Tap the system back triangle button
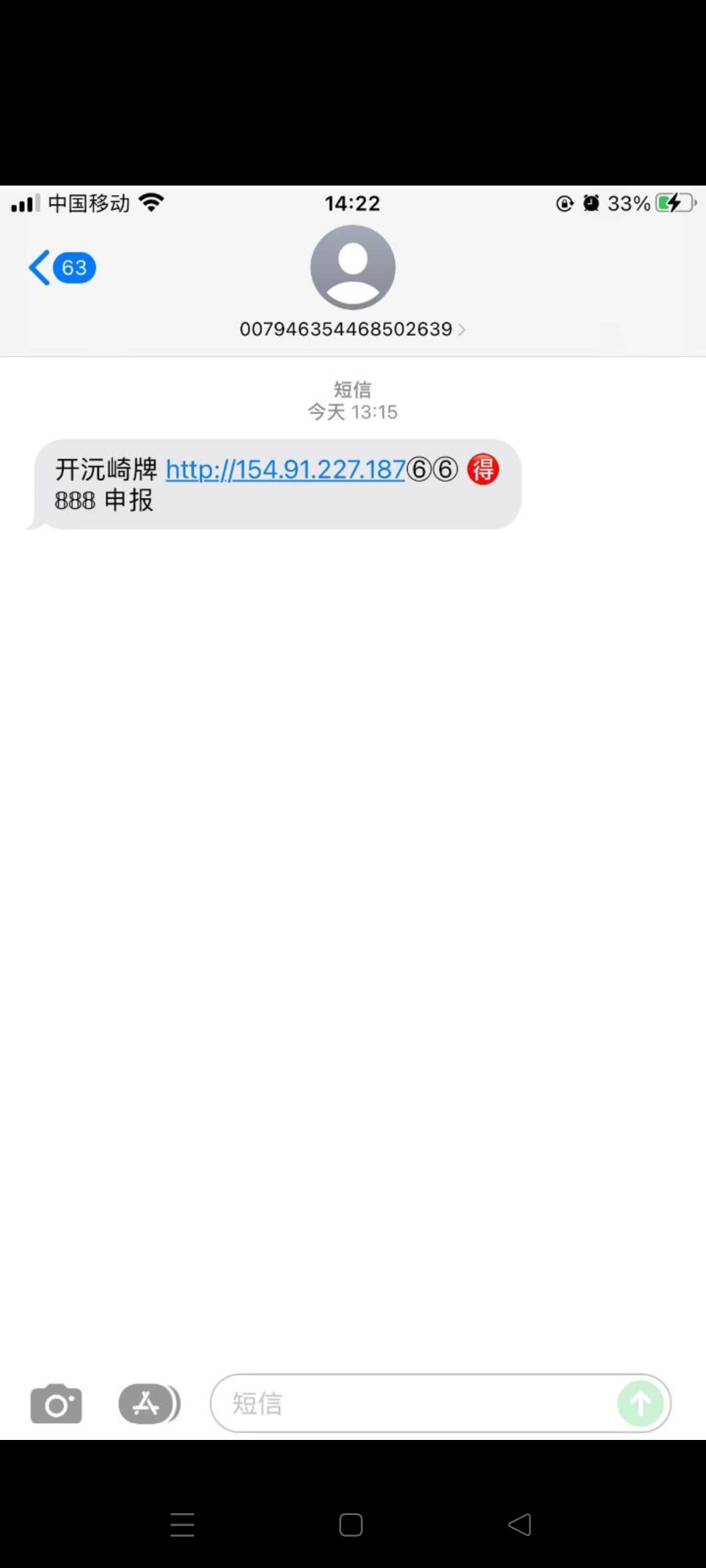This screenshot has height=1568, width=706. pyautogui.click(x=520, y=1525)
